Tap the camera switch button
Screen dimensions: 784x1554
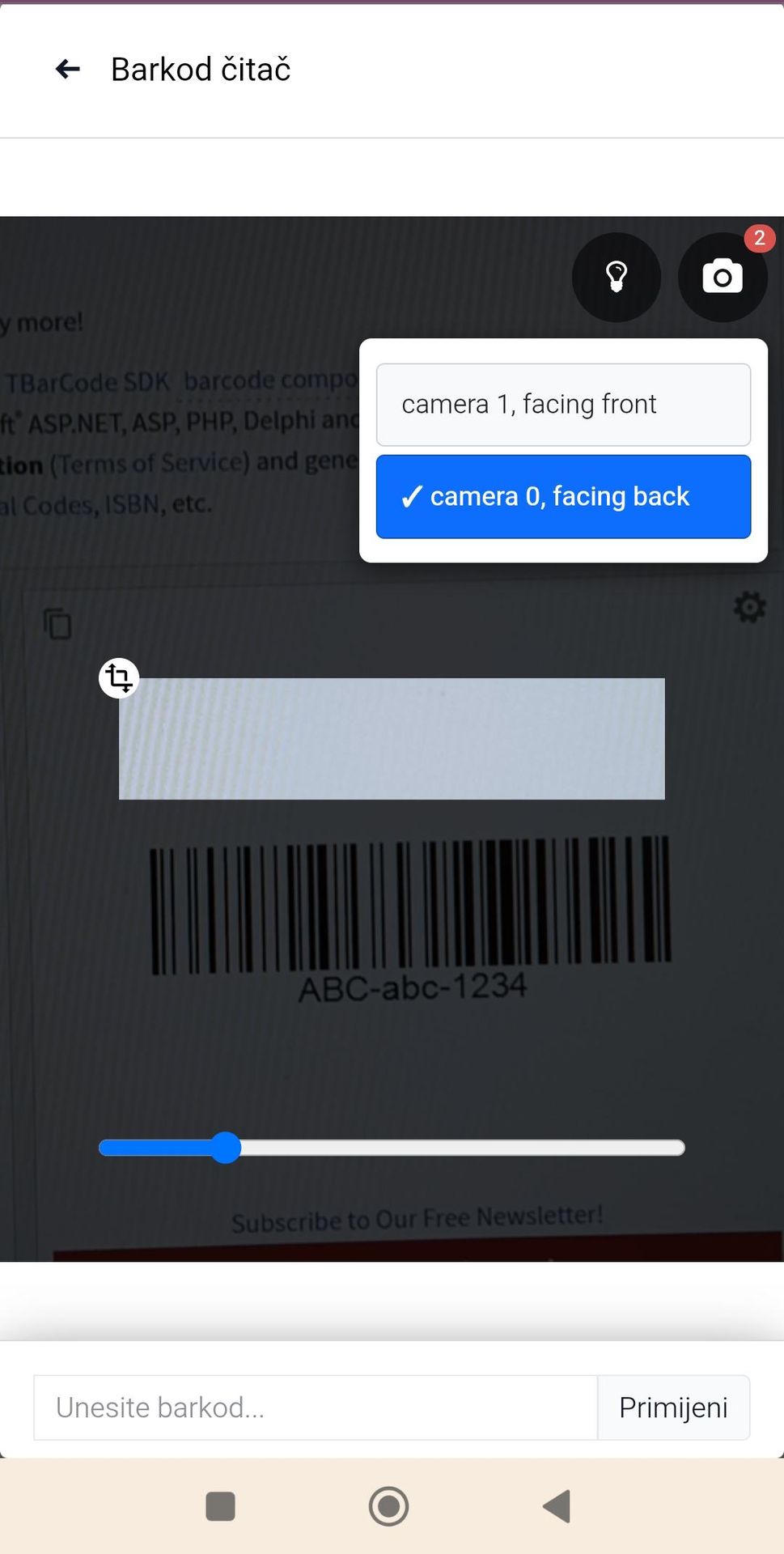coord(723,278)
